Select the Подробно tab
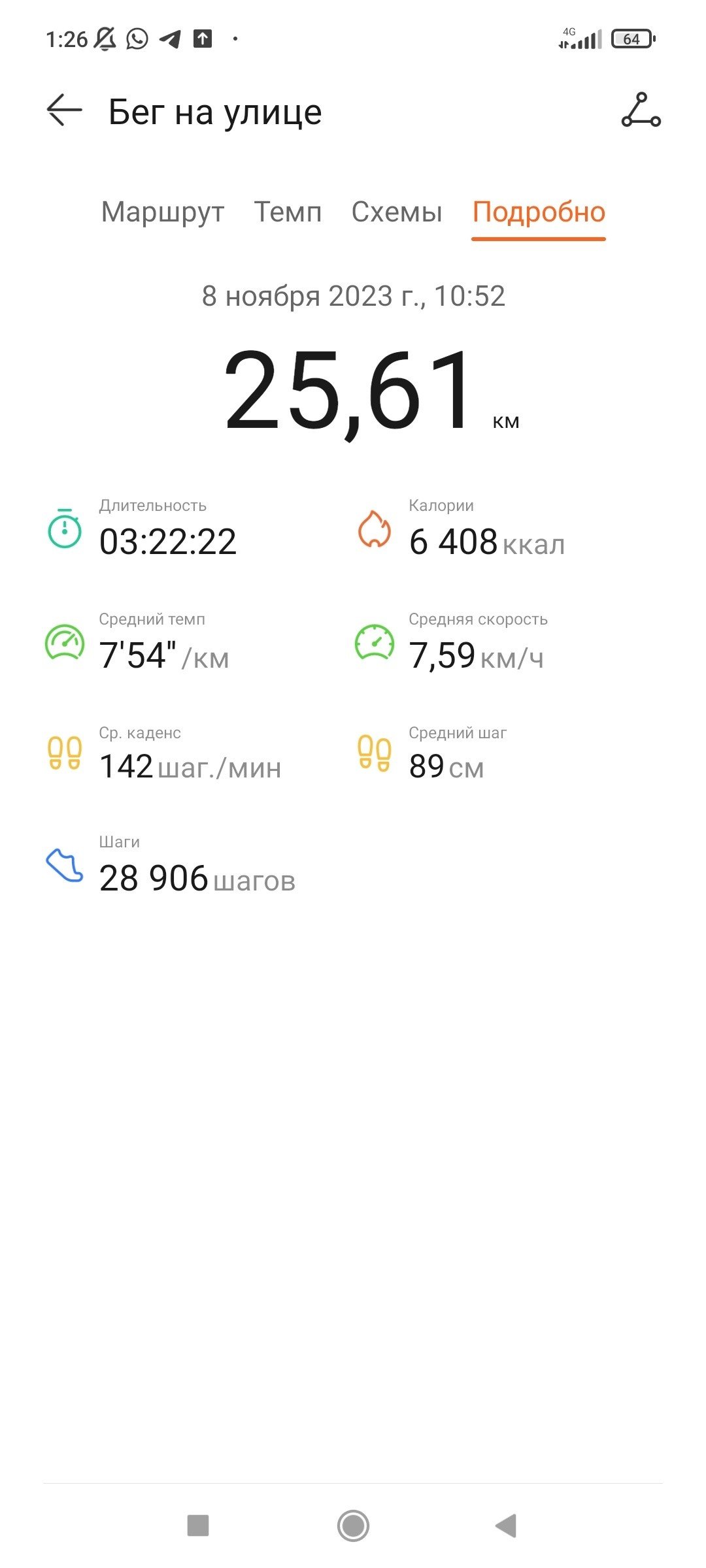Screen dimensions: 706x1568 (x=539, y=213)
